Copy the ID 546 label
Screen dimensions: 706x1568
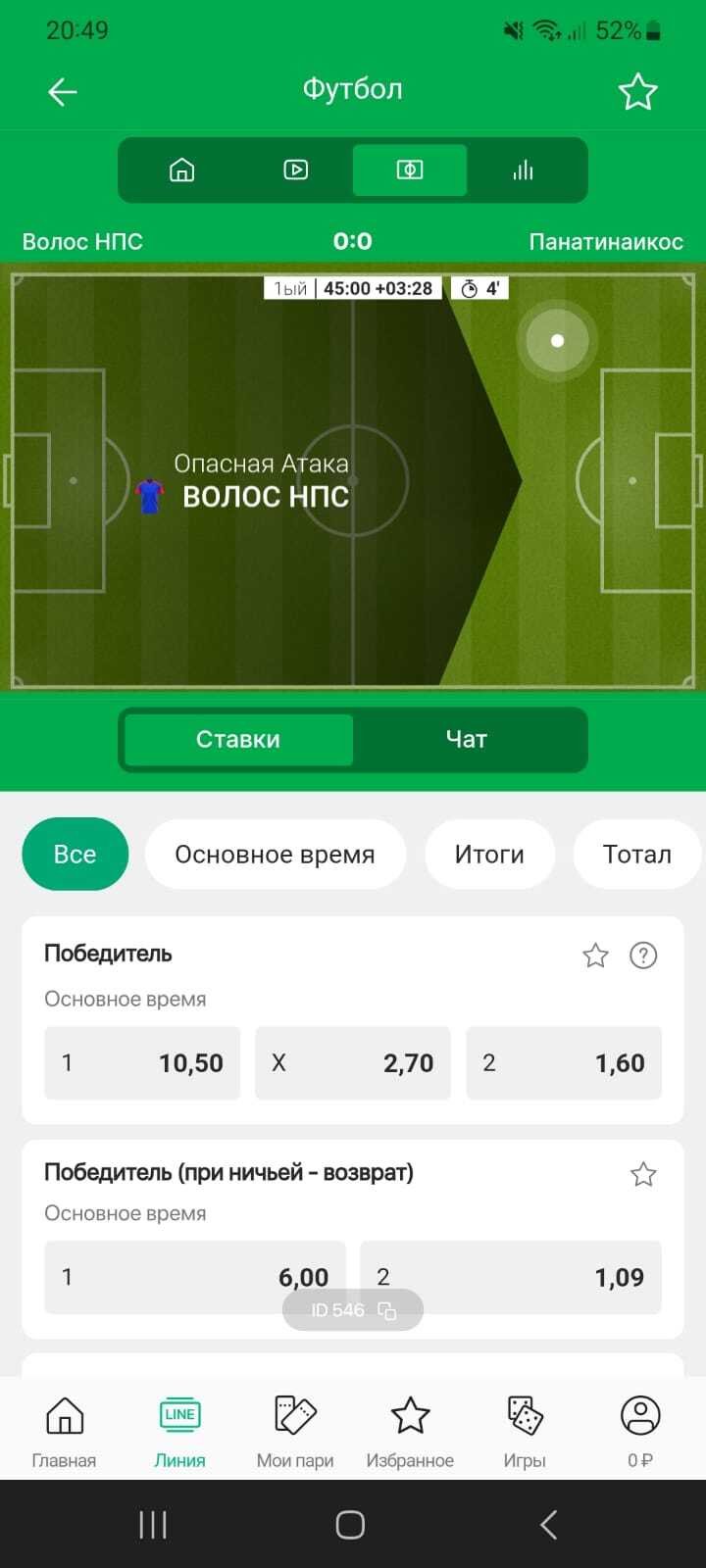[x=386, y=1310]
